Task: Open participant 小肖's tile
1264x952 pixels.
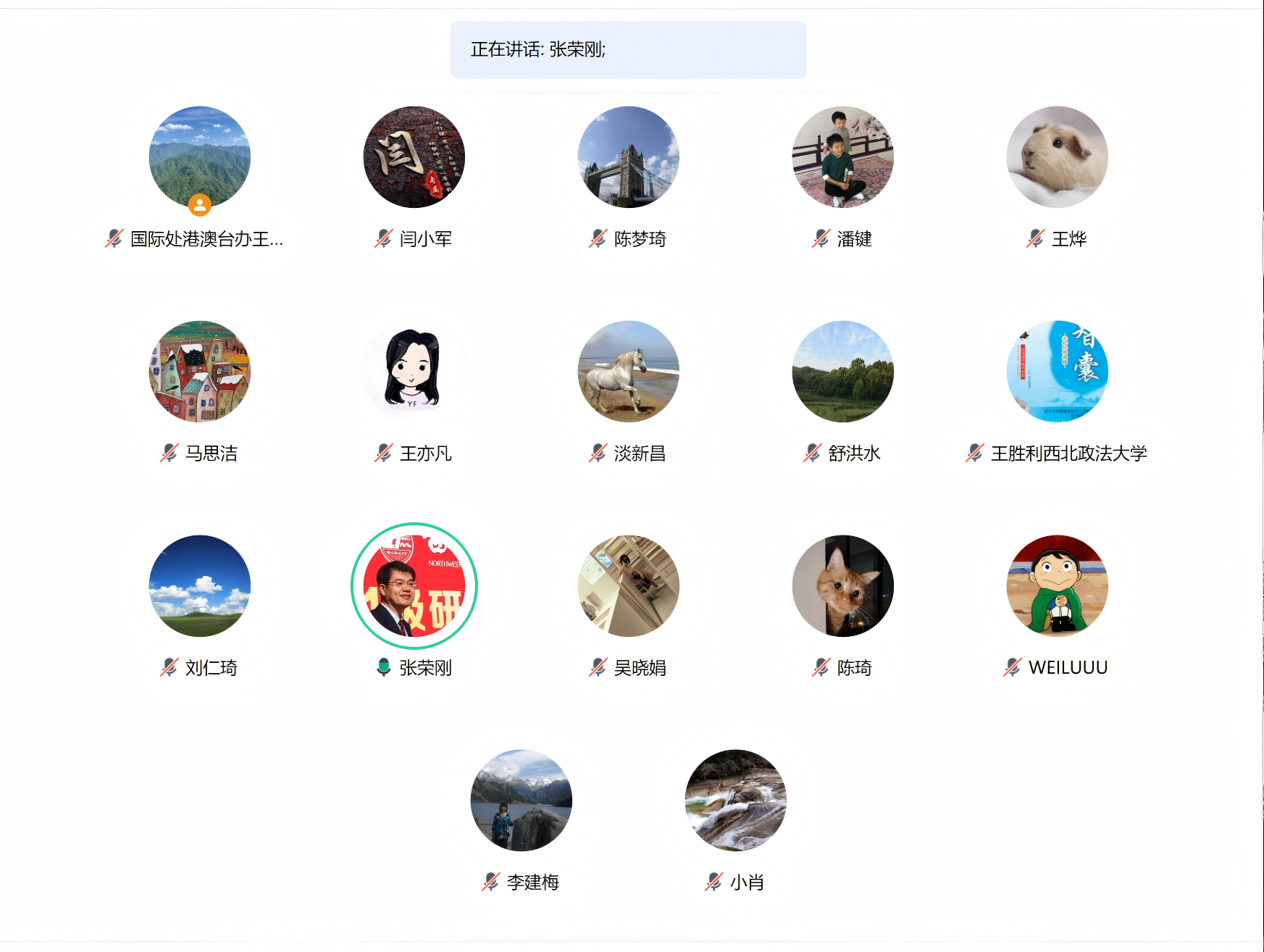Action: 735,801
